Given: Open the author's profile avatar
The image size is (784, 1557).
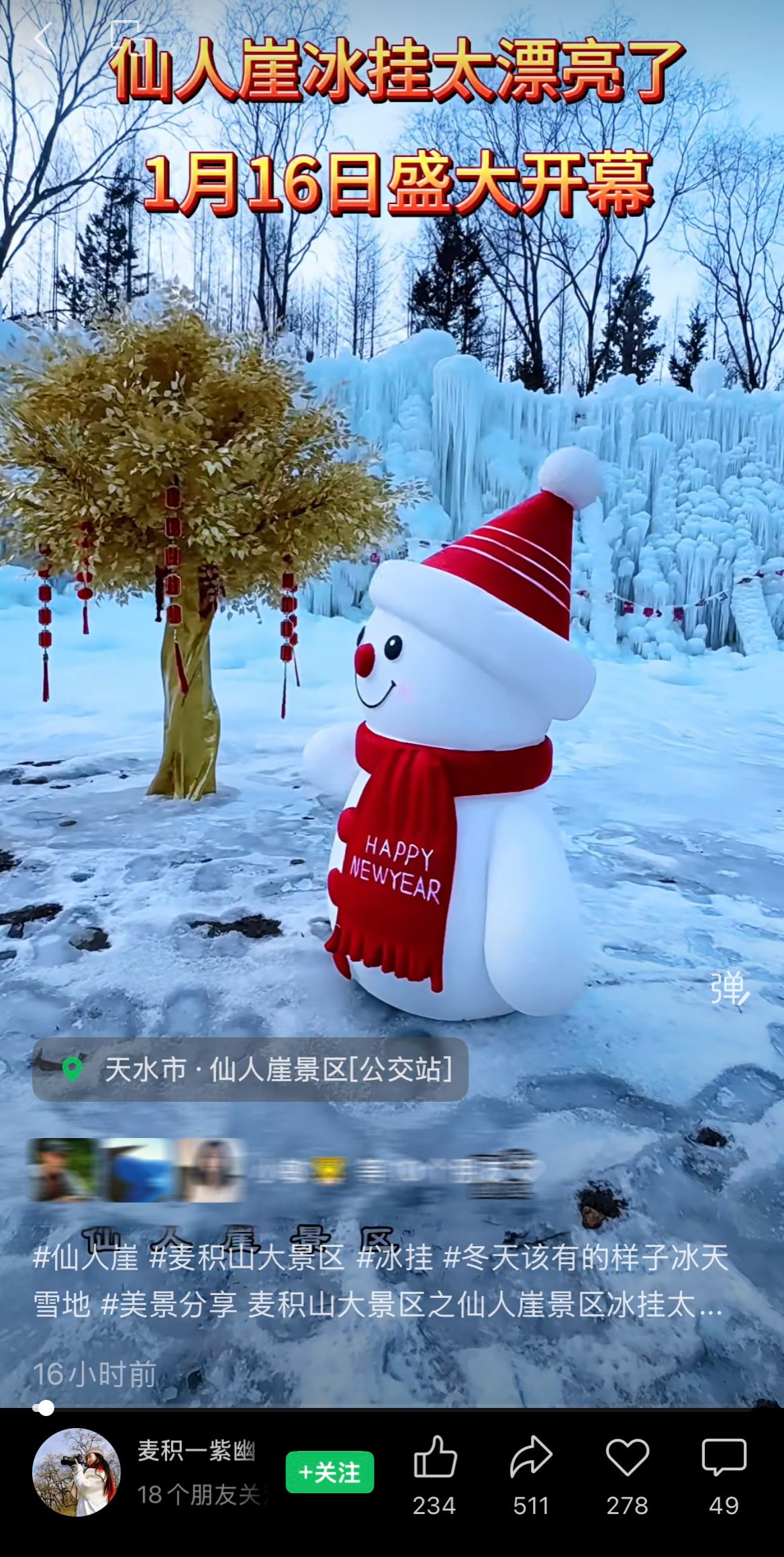Looking at the screenshot, I should click(x=77, y=1472).
